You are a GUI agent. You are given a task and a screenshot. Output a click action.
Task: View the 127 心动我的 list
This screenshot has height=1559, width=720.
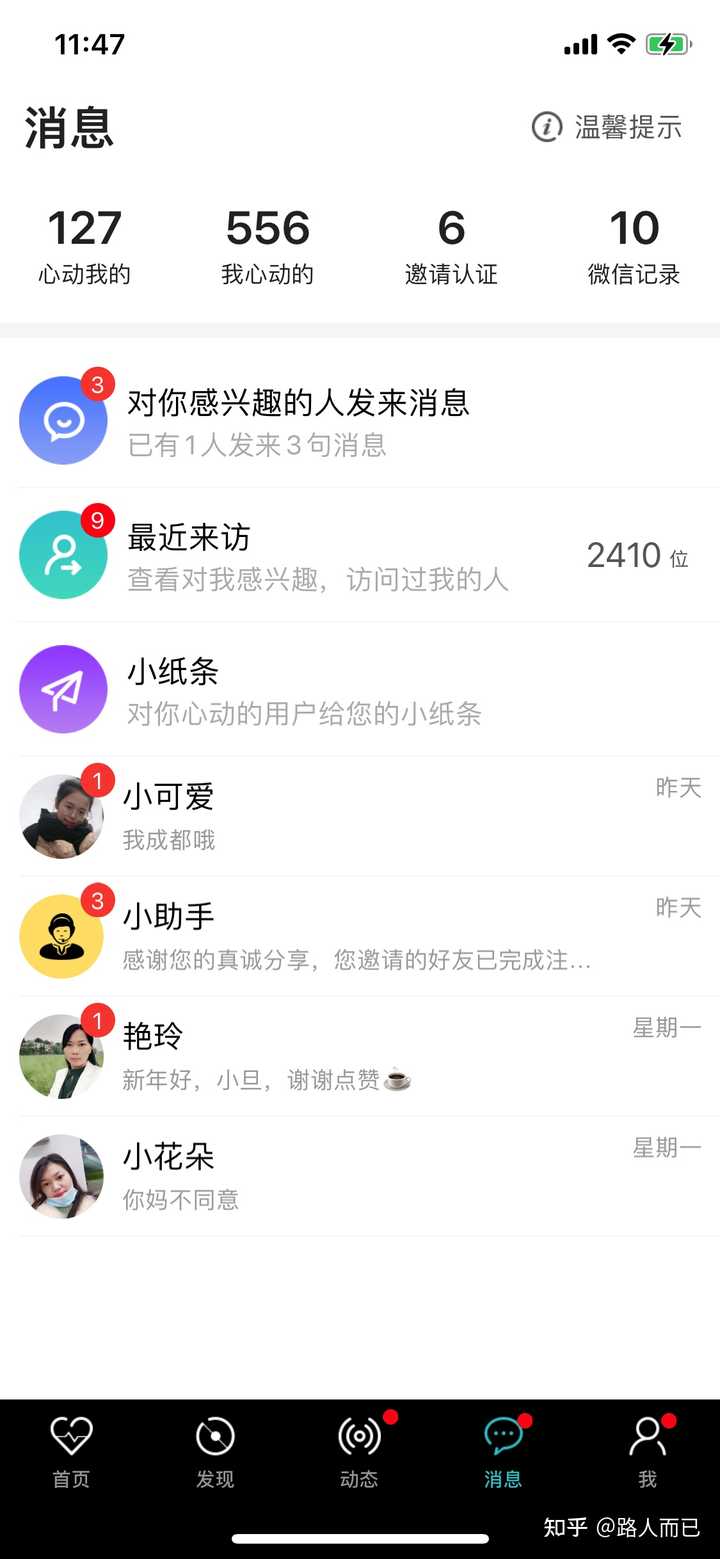(85, 246)
